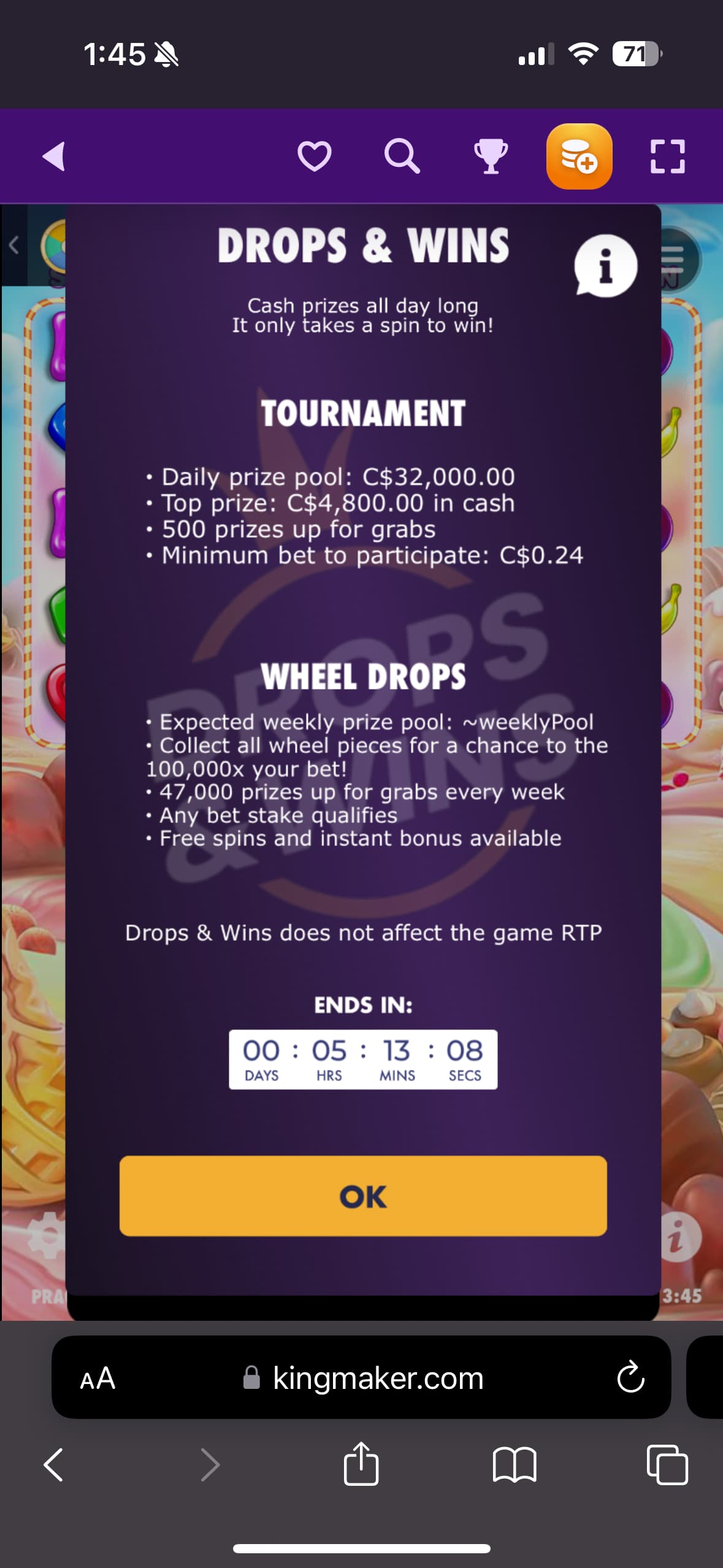
Task: Open the deposit coins button
Action: (580, 156)
